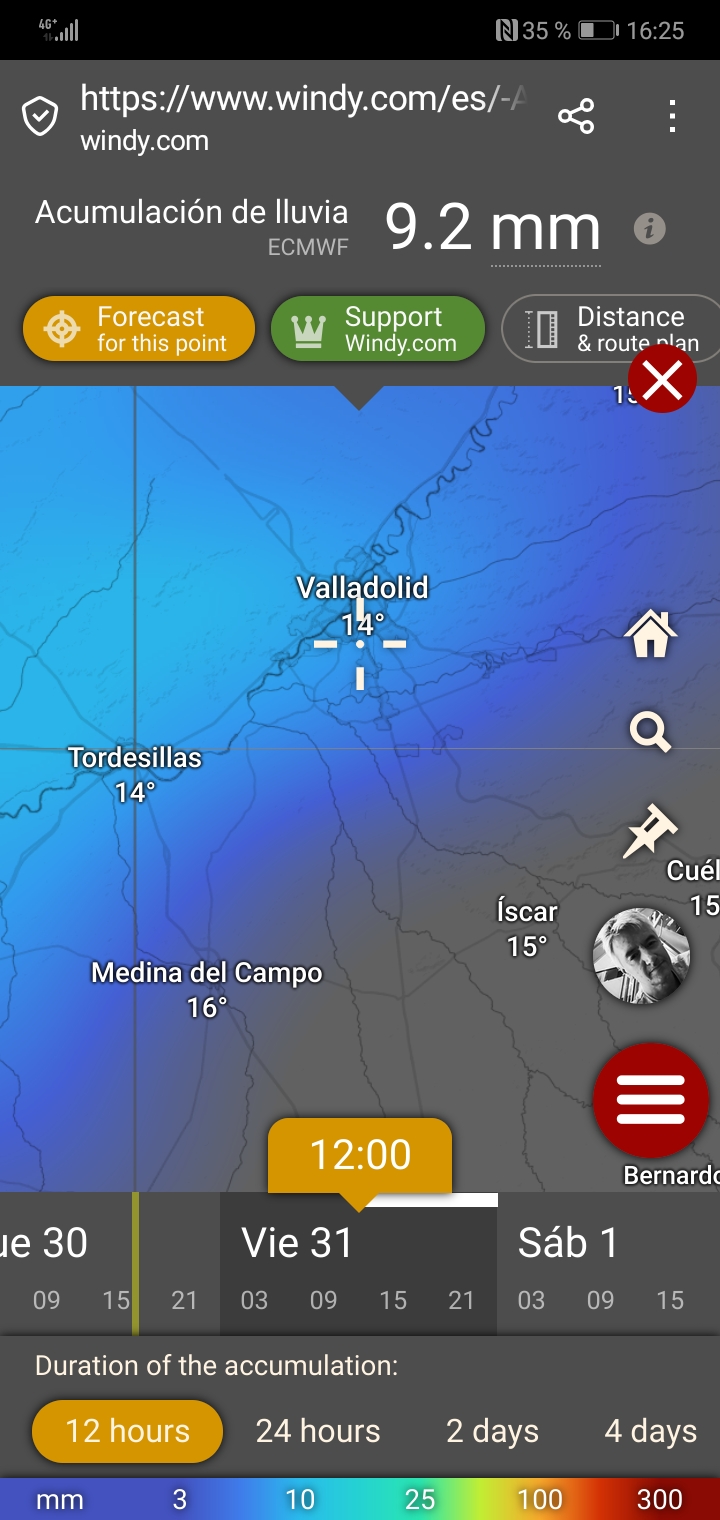Viewport: 720px width, 1520px height.
Task: Switch accumulation to 24 hours
Action: (318, 1431)
